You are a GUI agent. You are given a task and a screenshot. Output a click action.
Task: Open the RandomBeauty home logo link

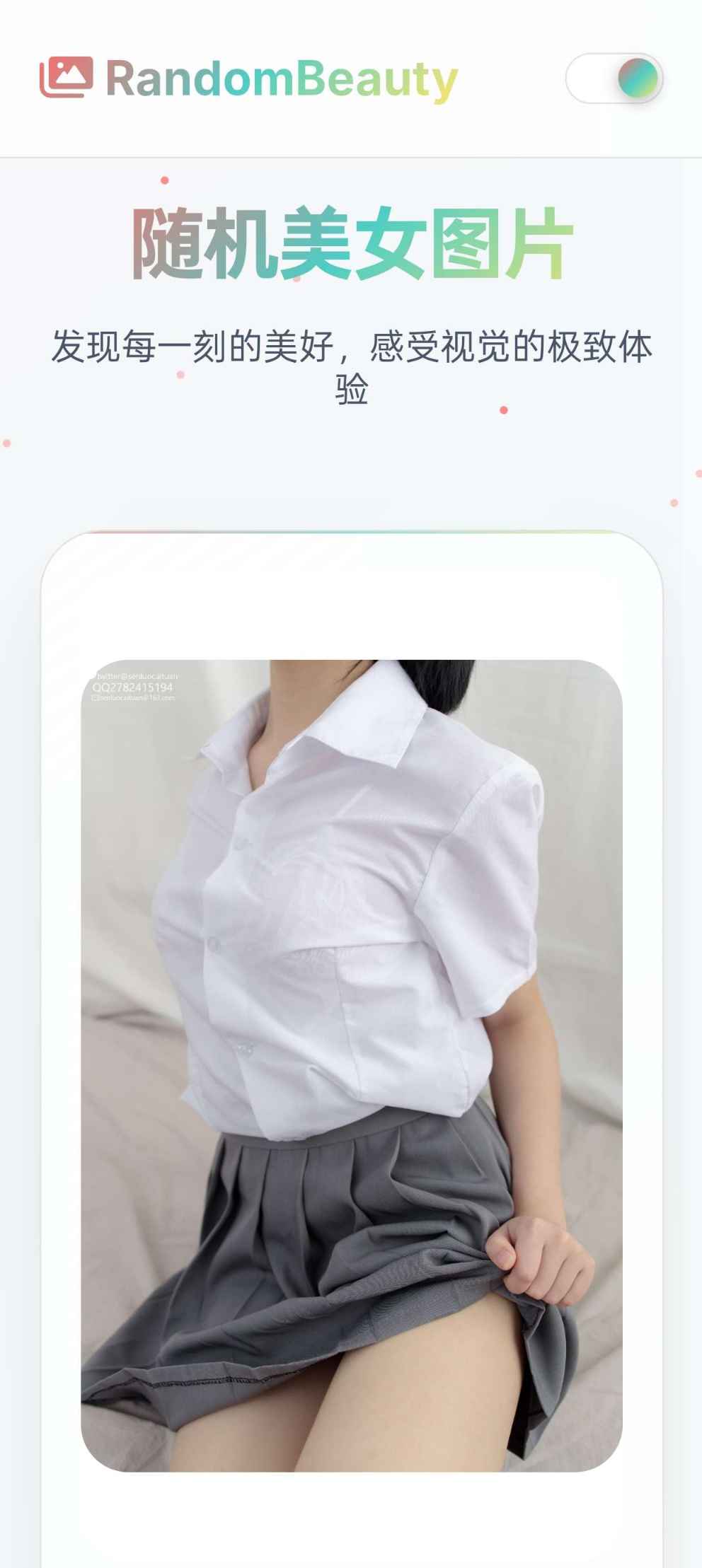coord(248,78)
